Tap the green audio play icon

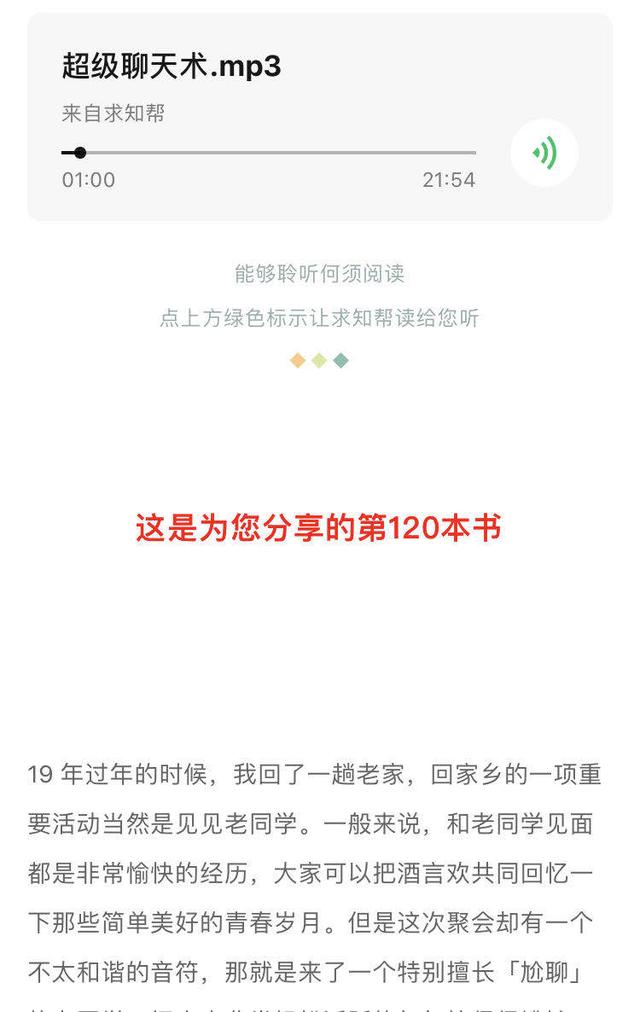point(544,153)
